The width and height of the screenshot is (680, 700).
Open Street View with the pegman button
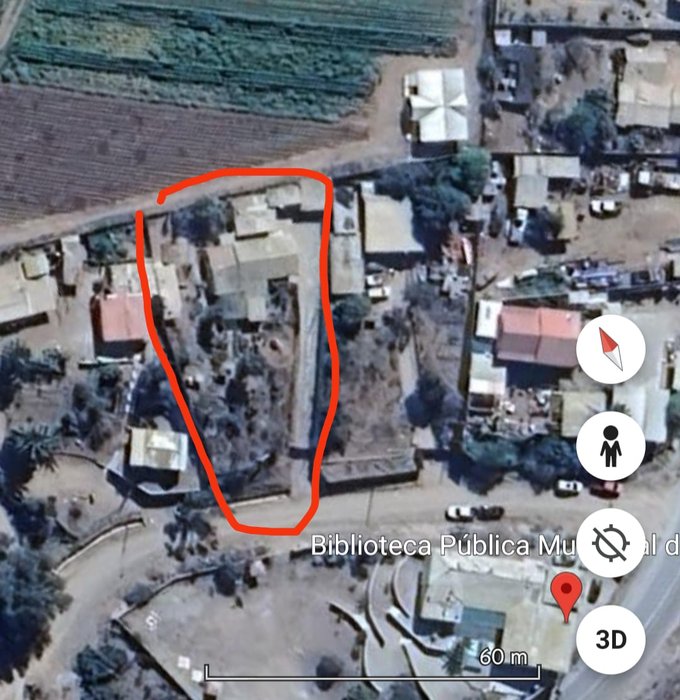tap(610, 447)
